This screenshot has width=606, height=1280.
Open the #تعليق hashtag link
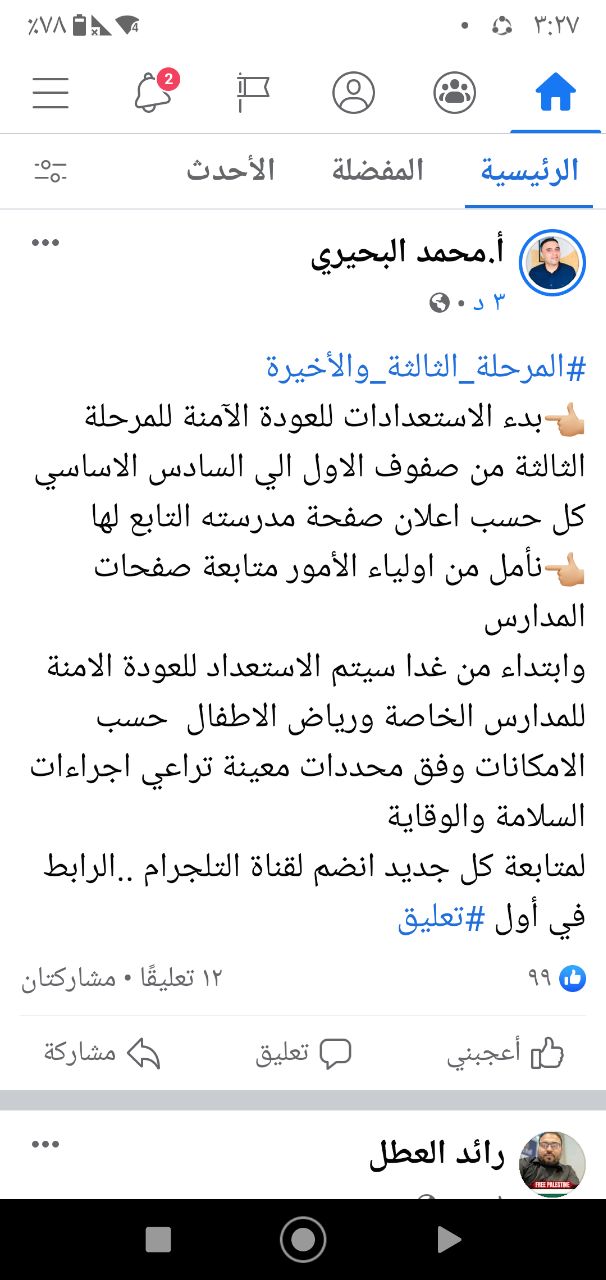tap(440, 918)
